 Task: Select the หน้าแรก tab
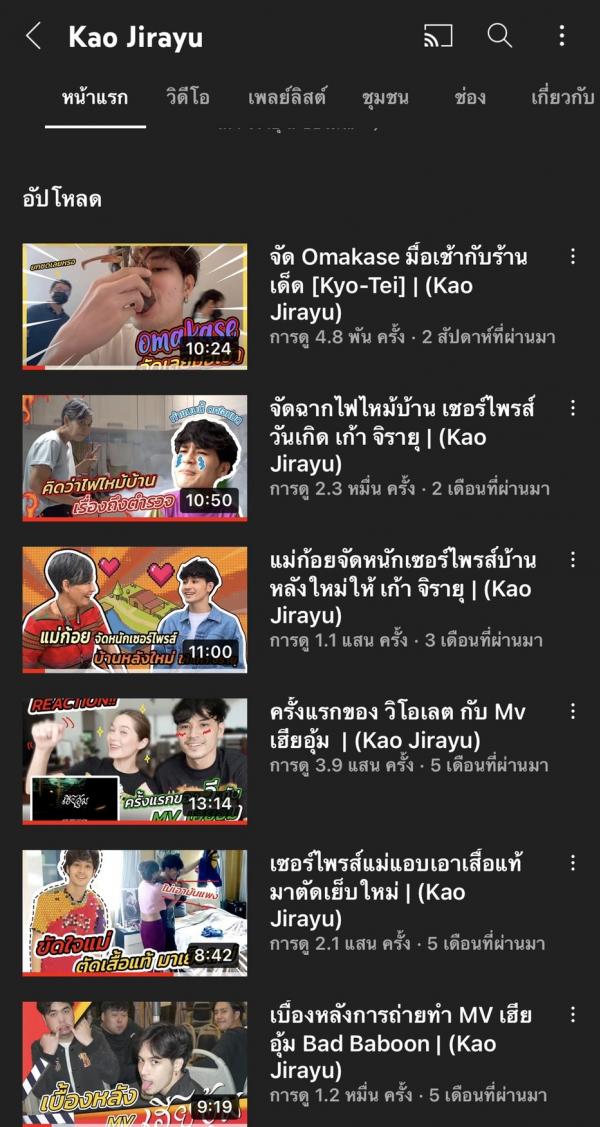95,98
